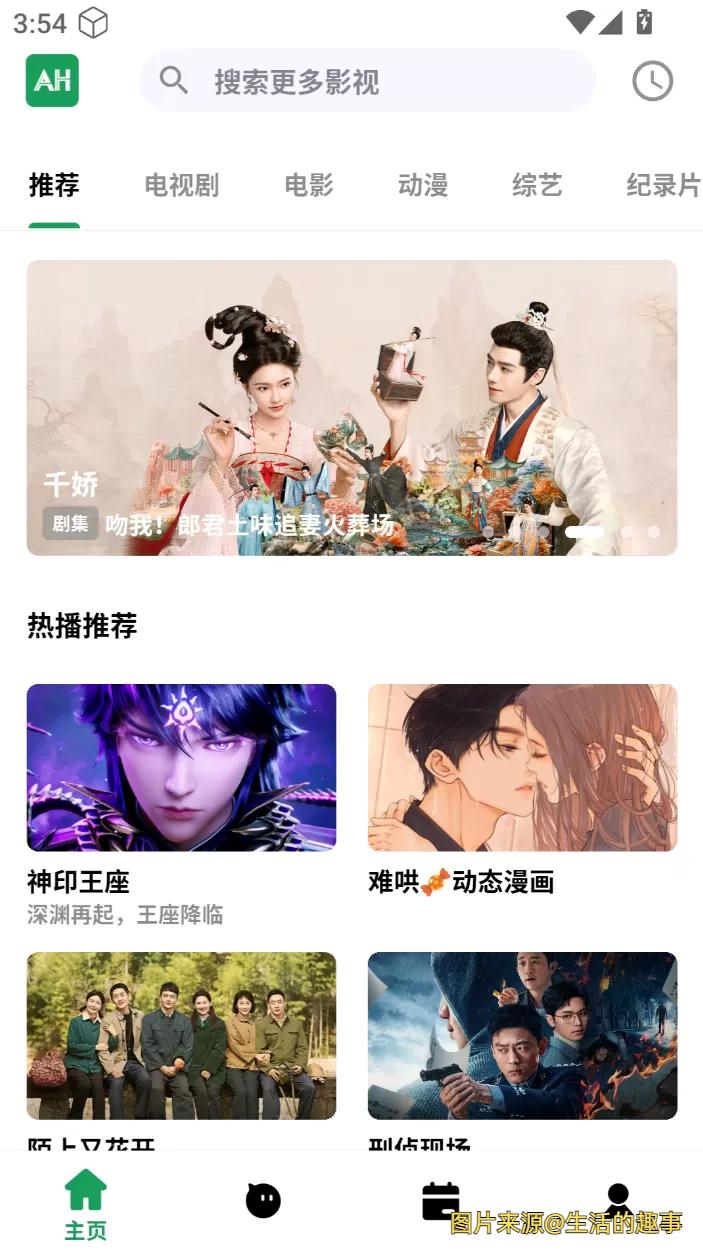
Task: Open the 千娇 featured banner
Action: pyautogui.click(x=351, y=407)
